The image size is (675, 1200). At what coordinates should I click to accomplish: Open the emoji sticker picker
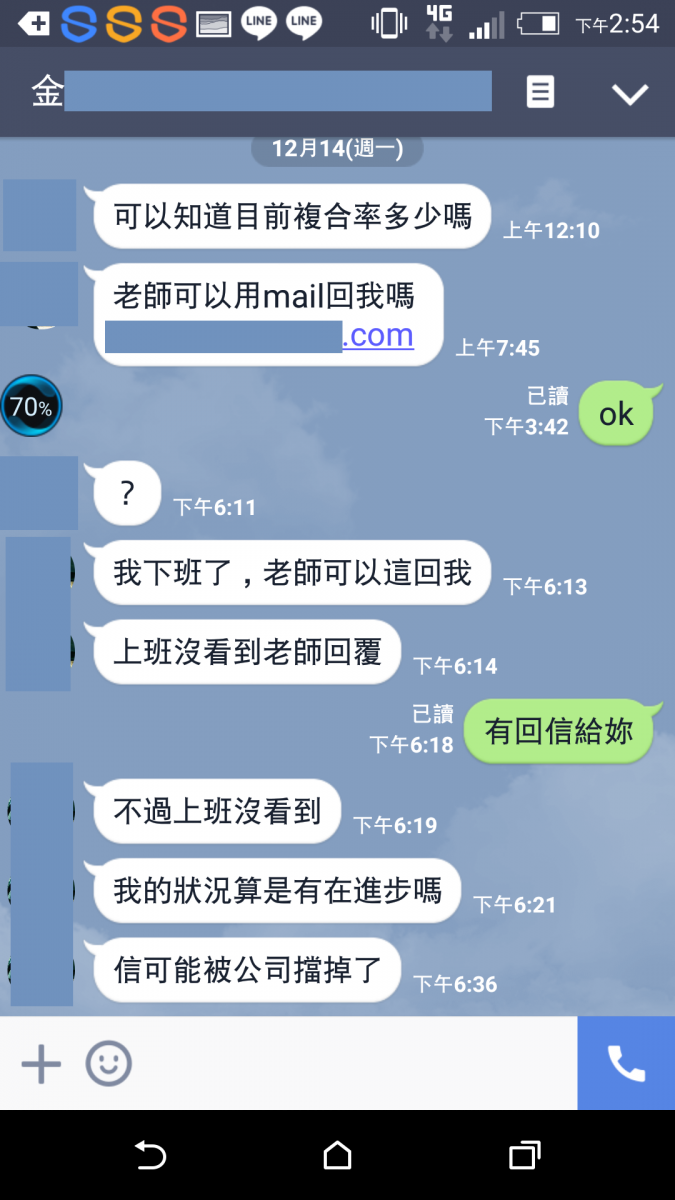pos(108,1064)
